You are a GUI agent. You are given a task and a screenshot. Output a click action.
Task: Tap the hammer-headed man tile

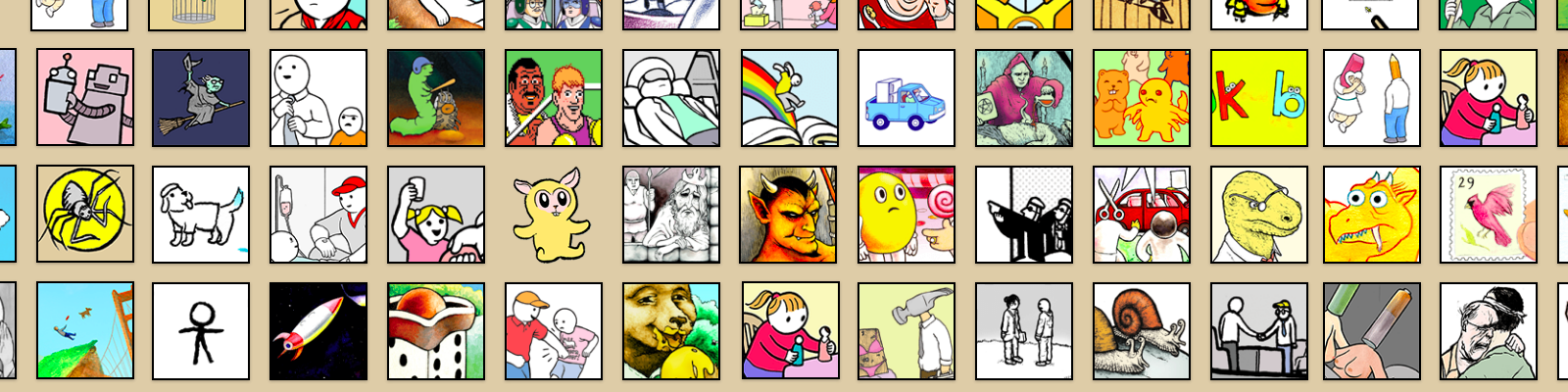click(906, 331)
